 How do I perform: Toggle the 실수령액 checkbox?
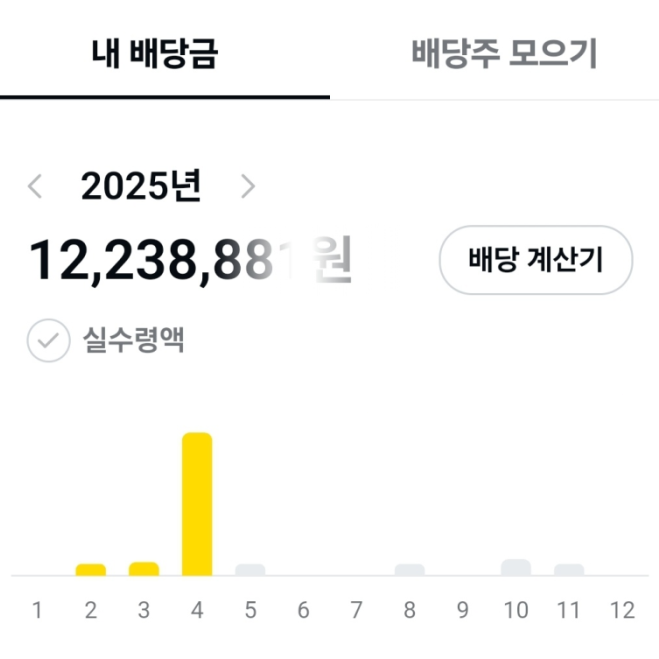pos(46,341)
